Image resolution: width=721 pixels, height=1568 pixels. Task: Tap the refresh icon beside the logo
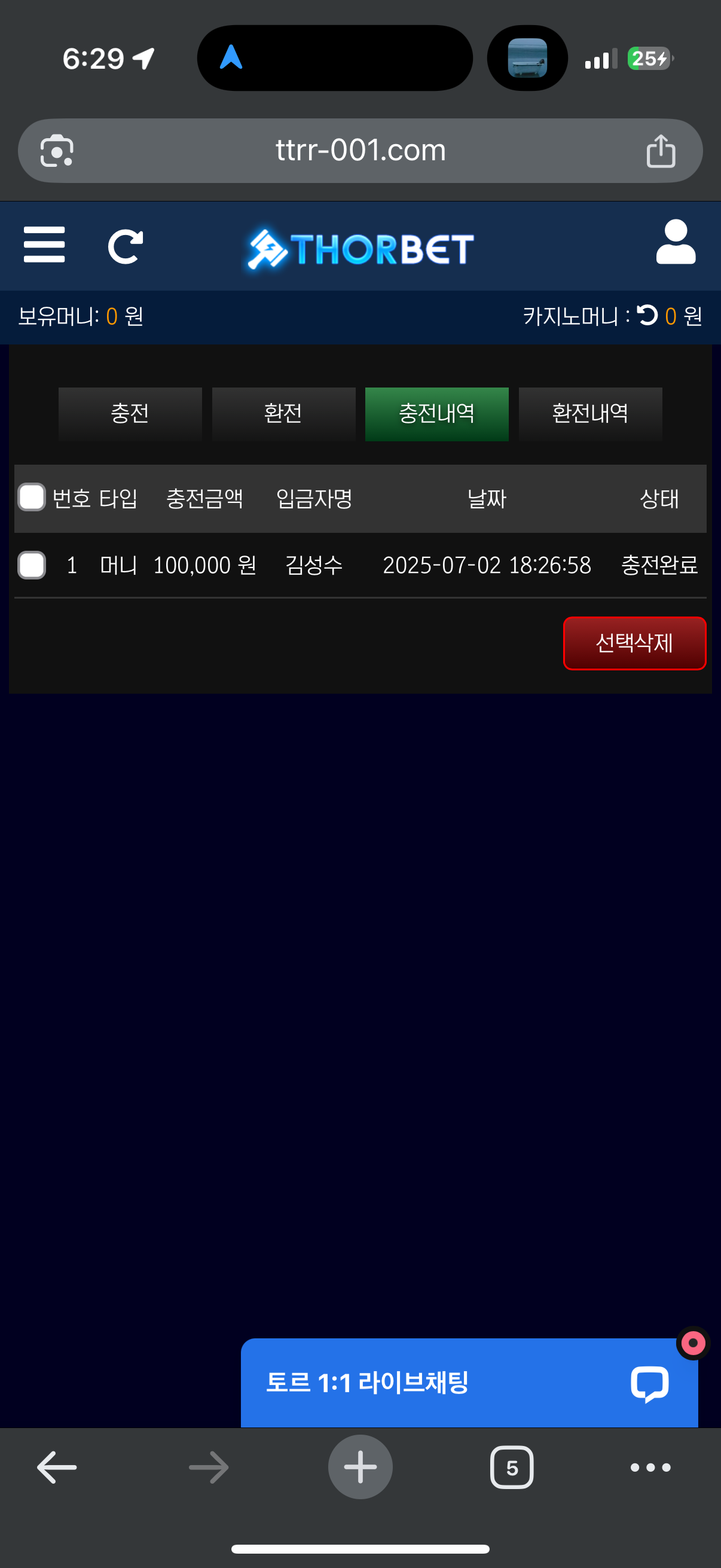point(126,246)
